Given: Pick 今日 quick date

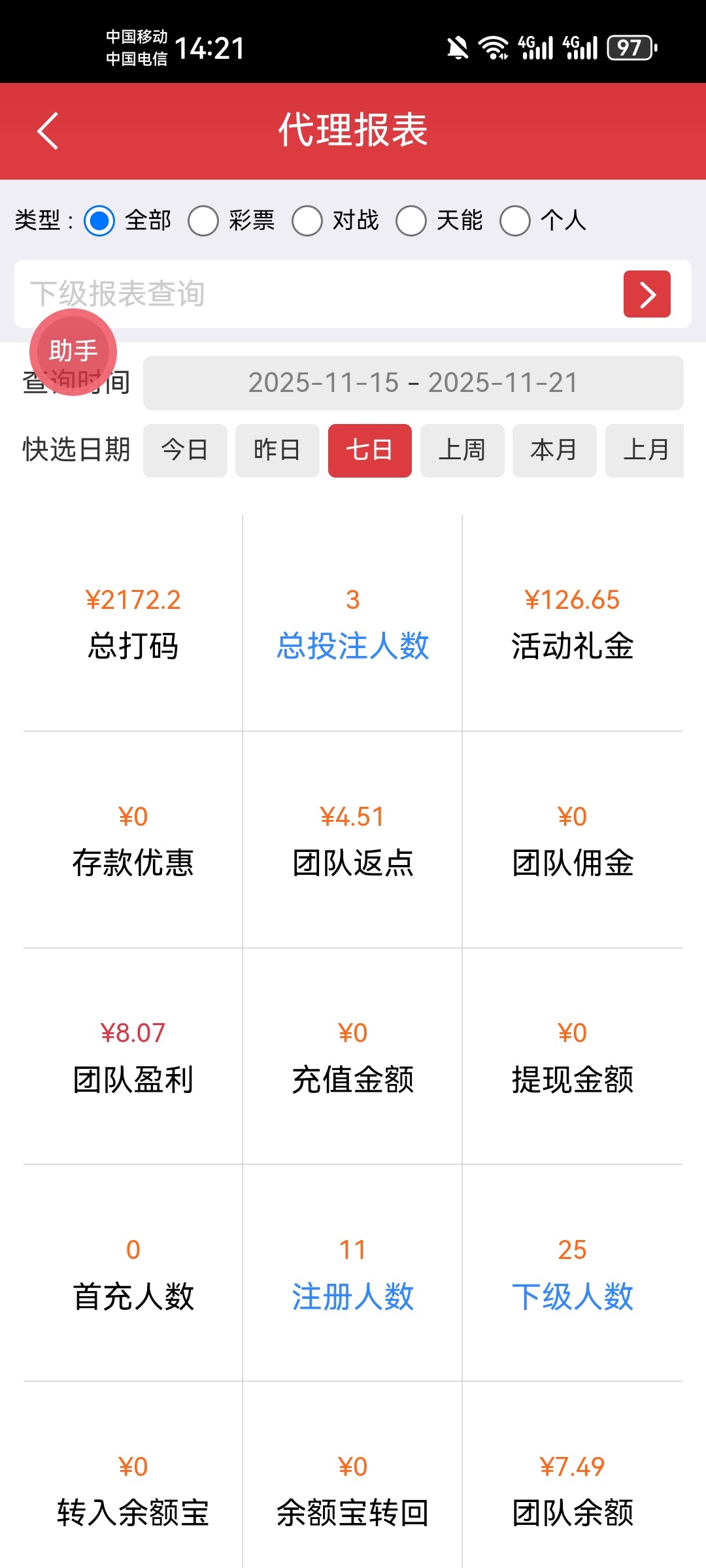Looking at the screenshot, I should point(185,451).
